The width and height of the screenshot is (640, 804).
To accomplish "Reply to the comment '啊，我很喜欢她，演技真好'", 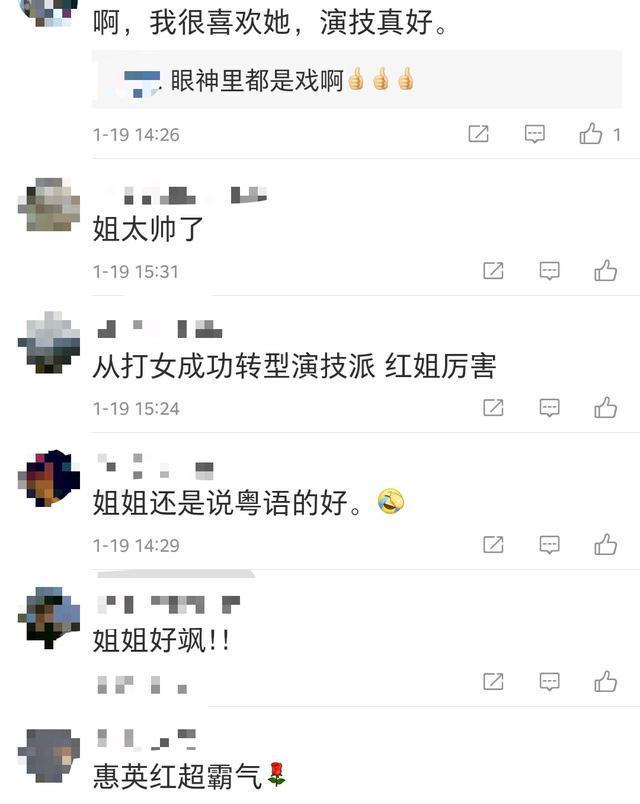I will [535, 134].
